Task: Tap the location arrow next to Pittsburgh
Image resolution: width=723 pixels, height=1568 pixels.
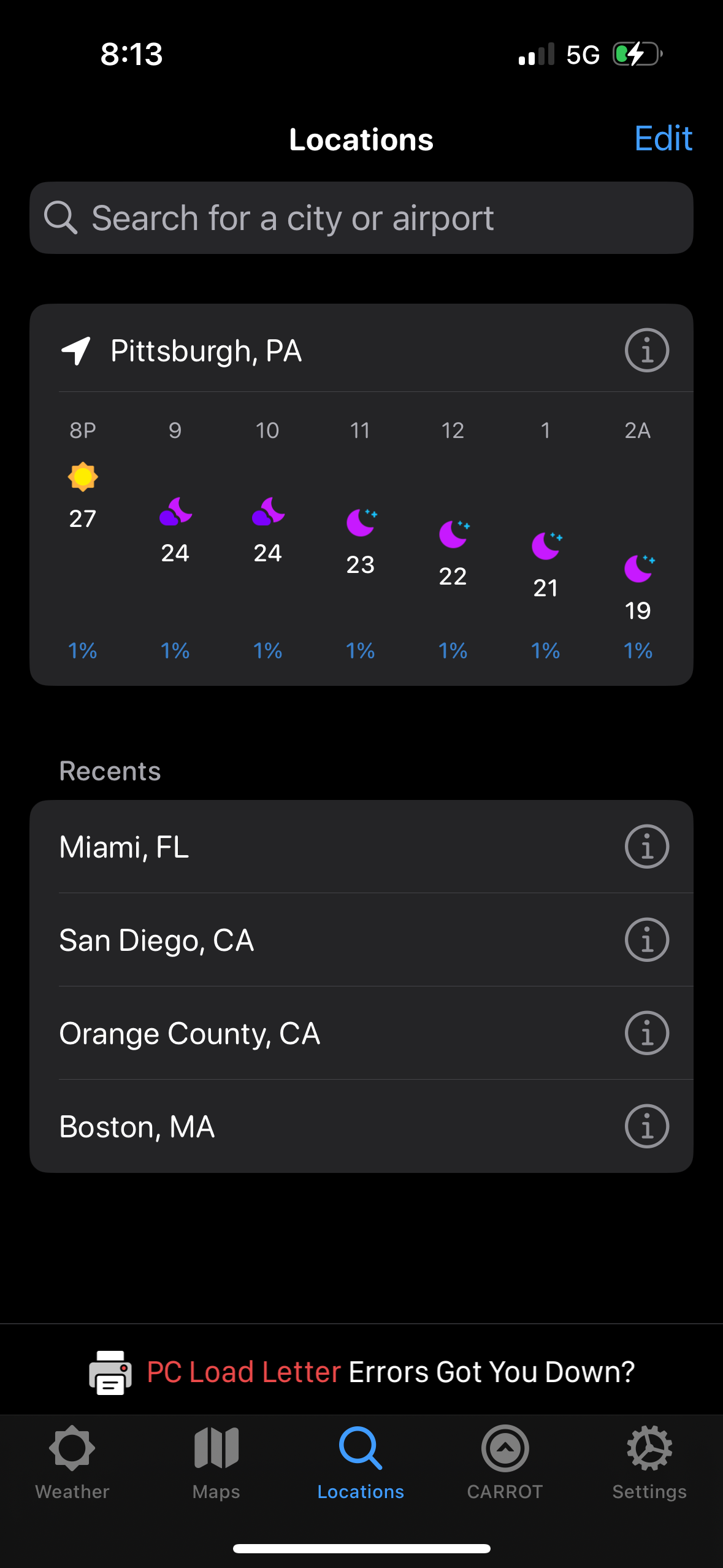Action: point(76,350)
